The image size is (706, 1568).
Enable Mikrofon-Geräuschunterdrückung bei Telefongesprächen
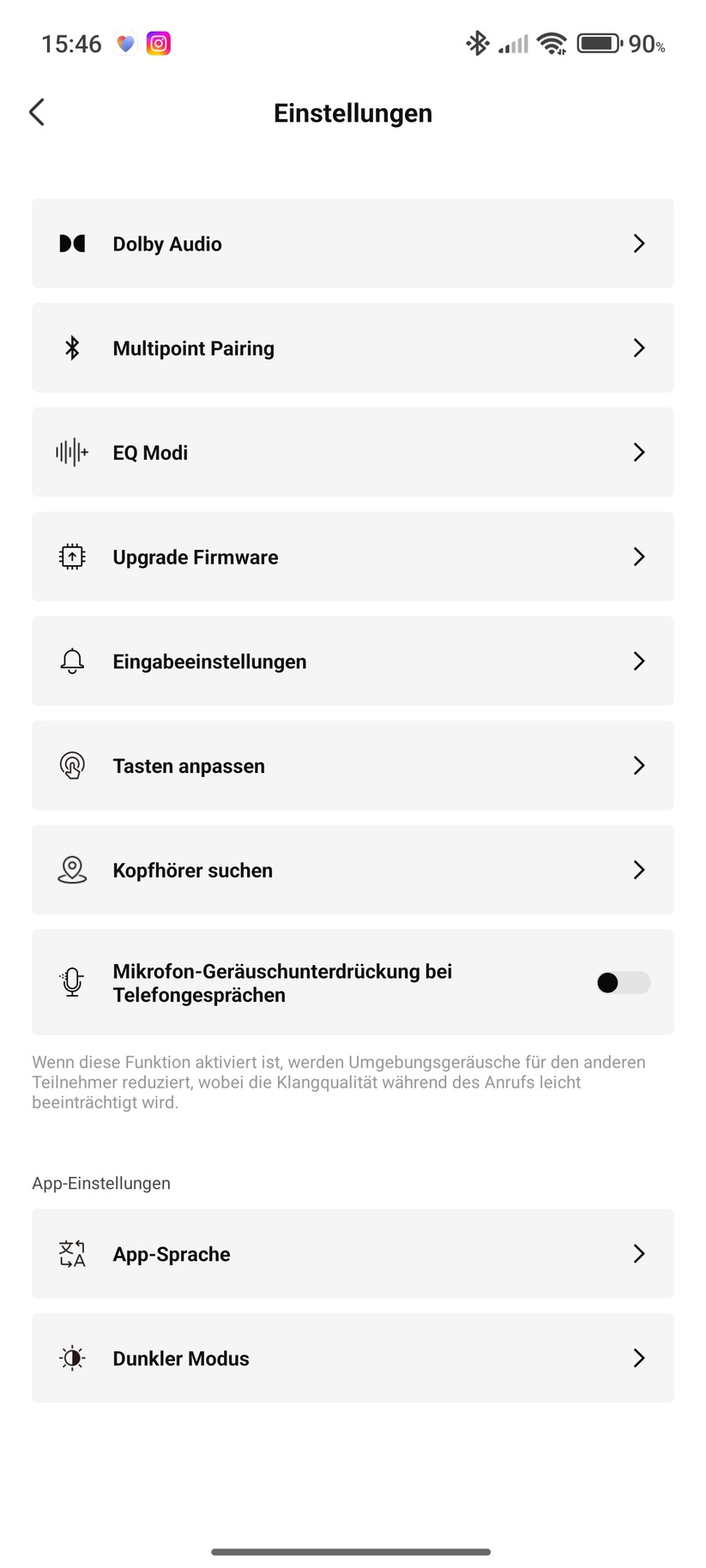[623, 983]
